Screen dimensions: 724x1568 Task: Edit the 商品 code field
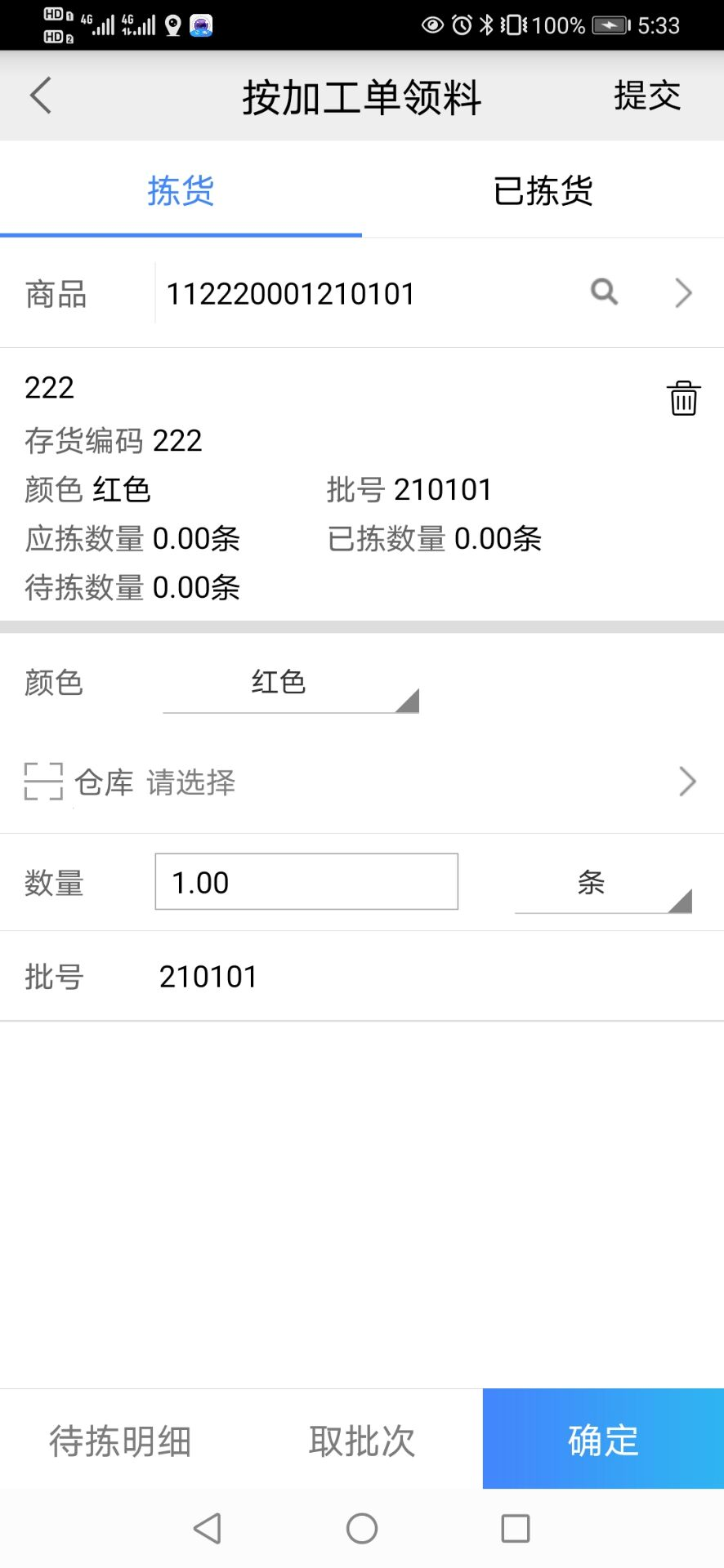click(x=360, y=293)
